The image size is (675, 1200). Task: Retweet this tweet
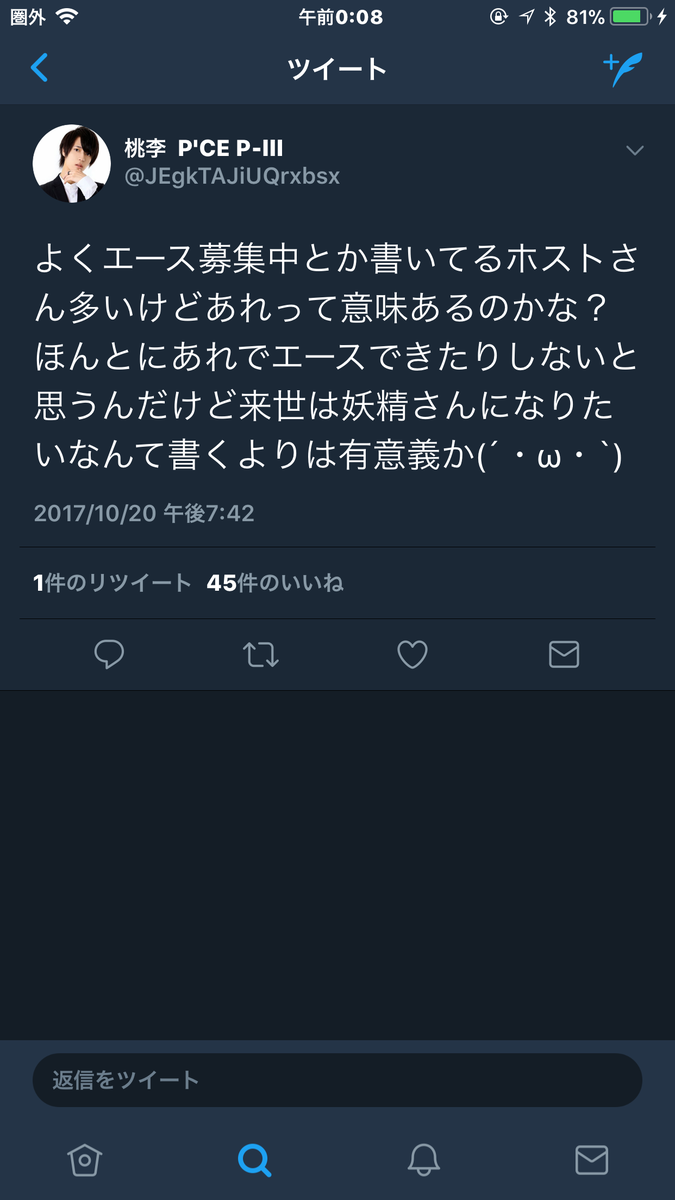[261, 654]
